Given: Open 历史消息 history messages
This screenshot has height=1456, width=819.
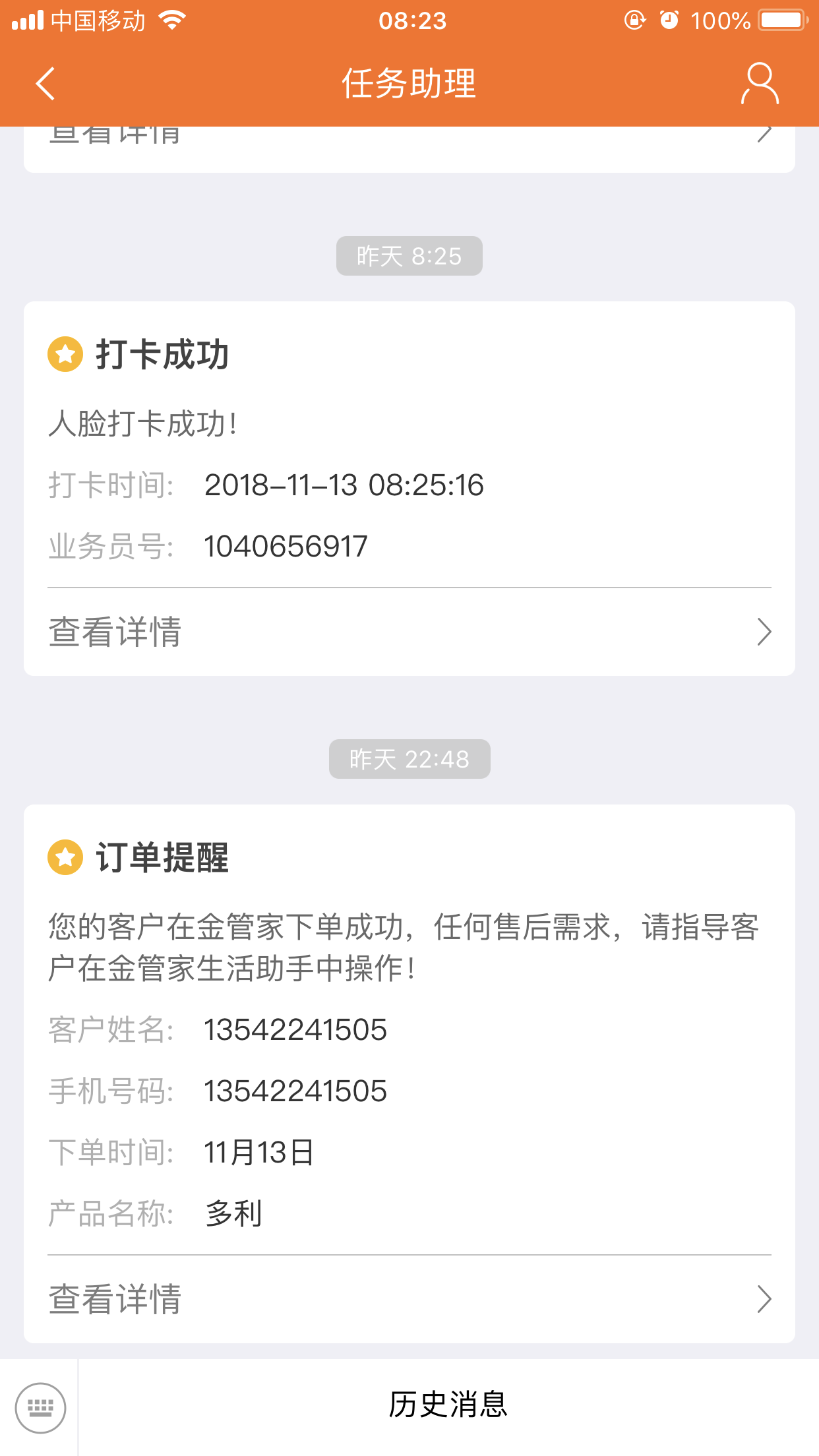Looking at the screenshot, I should pyautogui.click(x=448, y=1405).
